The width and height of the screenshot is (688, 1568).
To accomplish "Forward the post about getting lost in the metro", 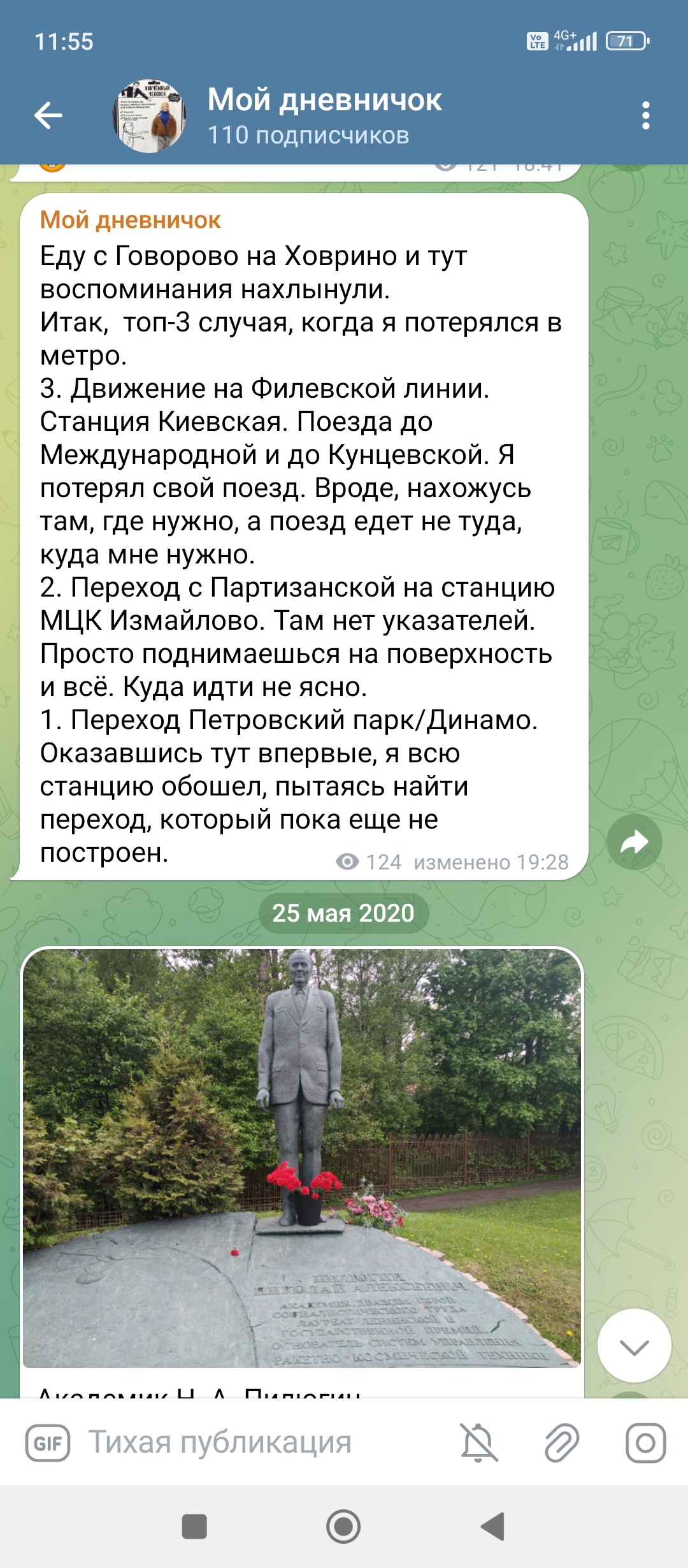I will tap(634, 842).
